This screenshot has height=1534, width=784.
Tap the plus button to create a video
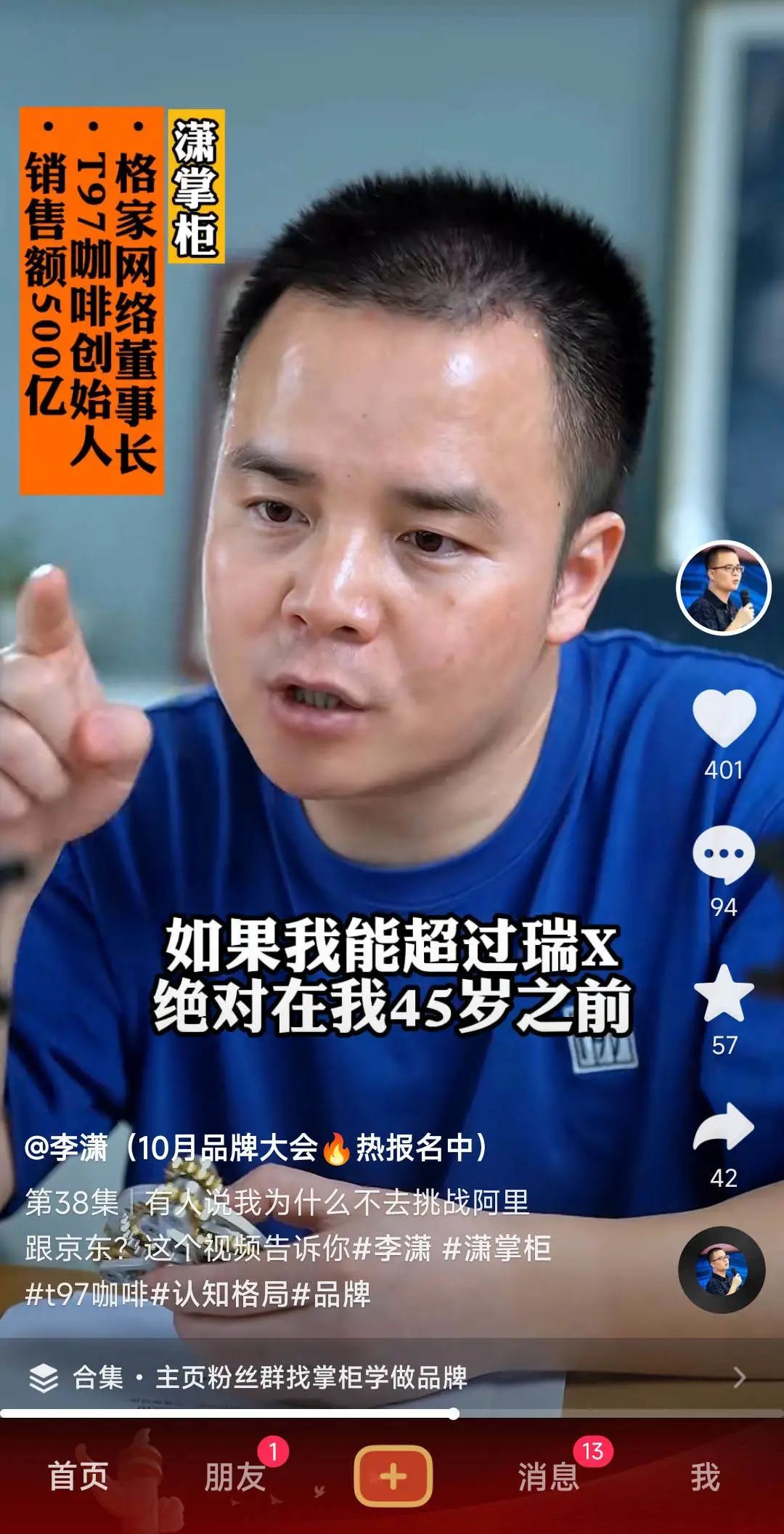[x=393, y=1477]
